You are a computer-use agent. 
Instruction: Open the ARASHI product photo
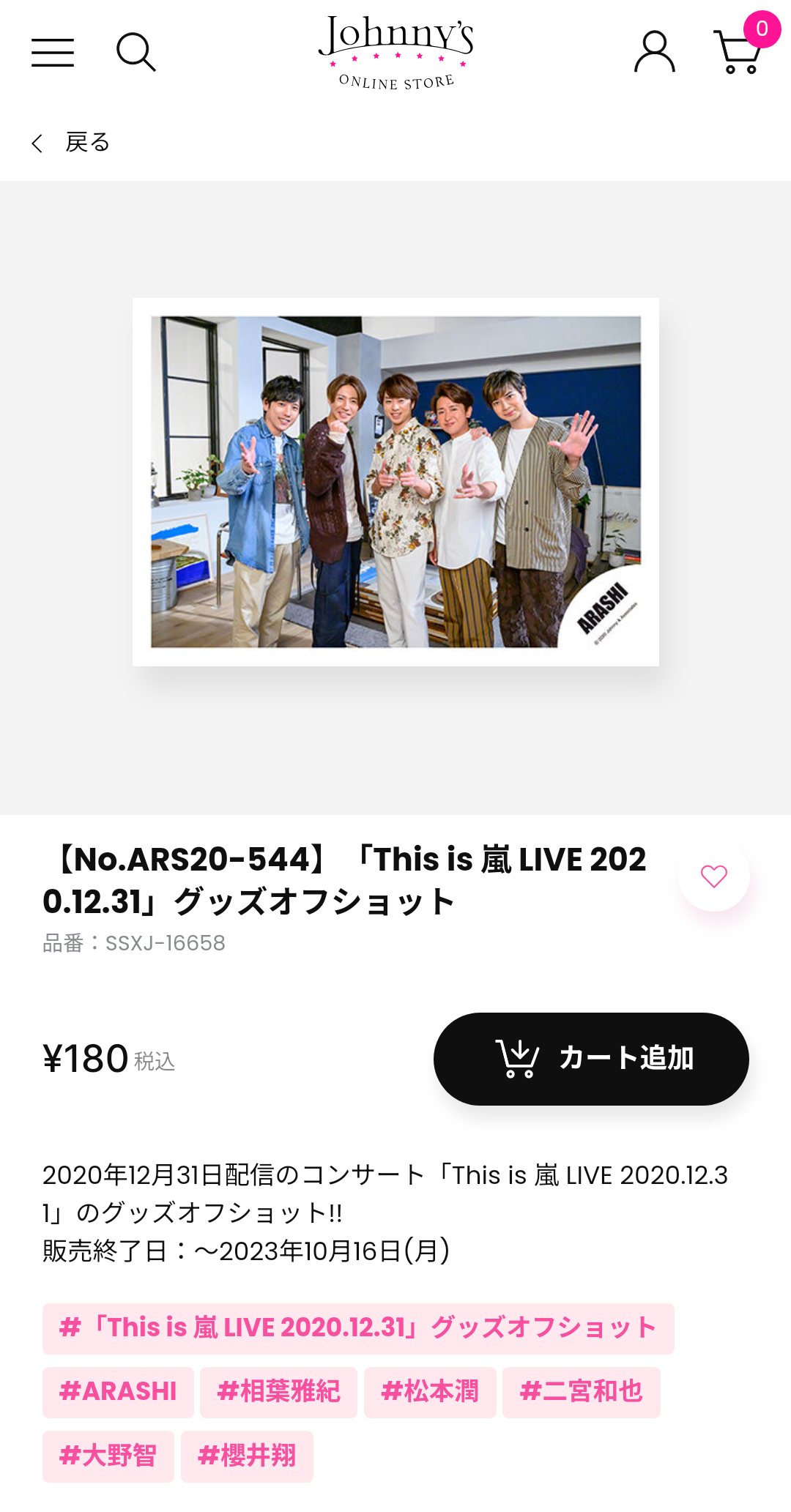(395, 482)
